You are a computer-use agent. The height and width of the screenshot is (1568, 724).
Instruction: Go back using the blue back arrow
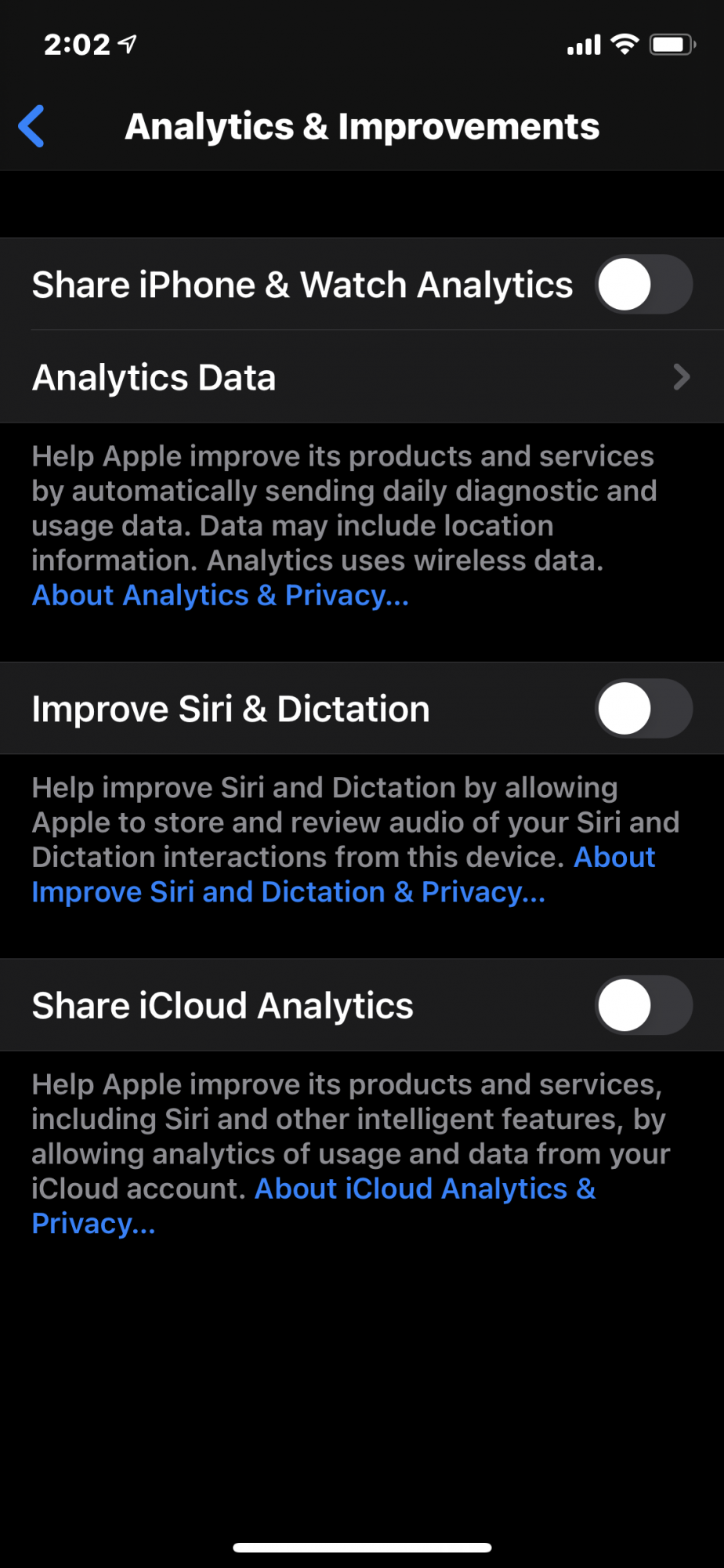(x=31, y=126)
